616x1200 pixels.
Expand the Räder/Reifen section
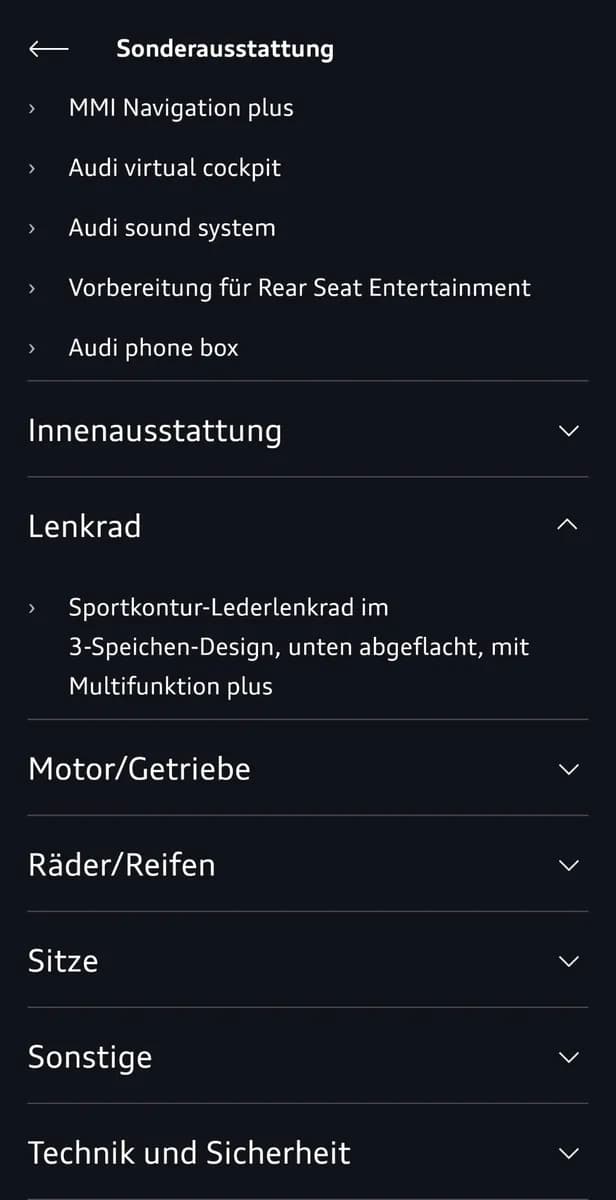point(308,864)
